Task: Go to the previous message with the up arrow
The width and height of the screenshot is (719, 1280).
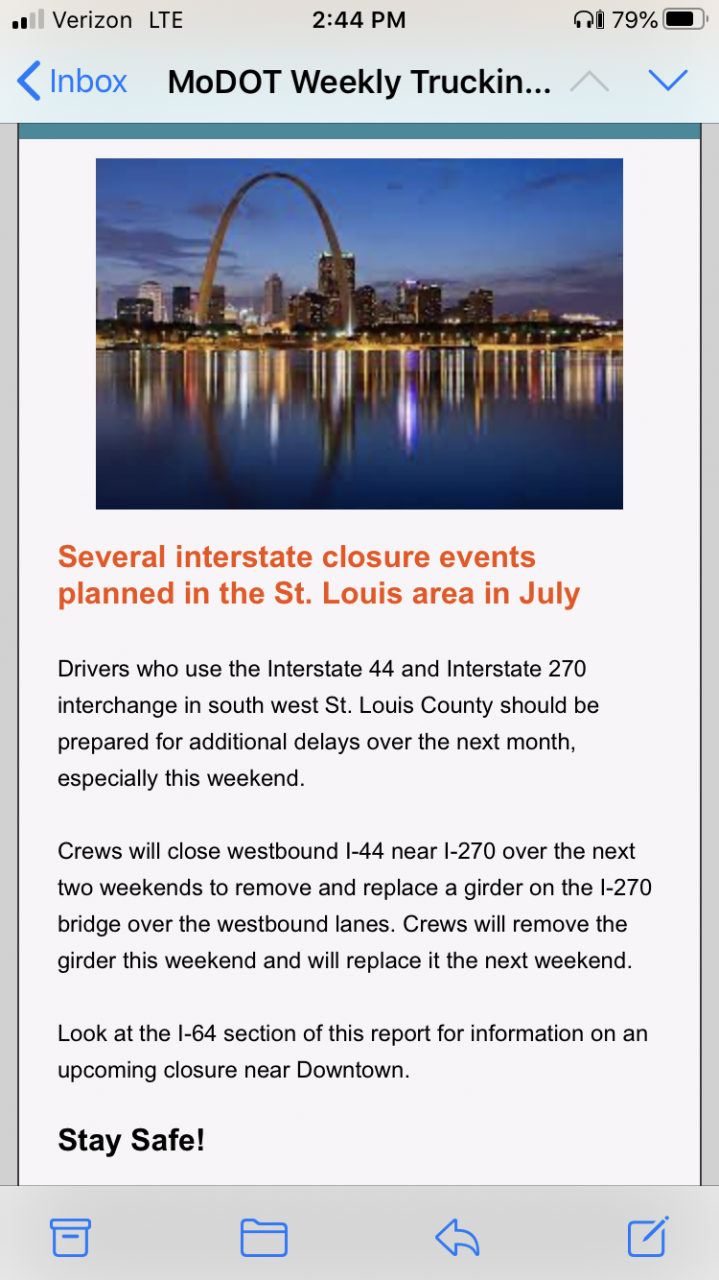Action: (589, 81)
